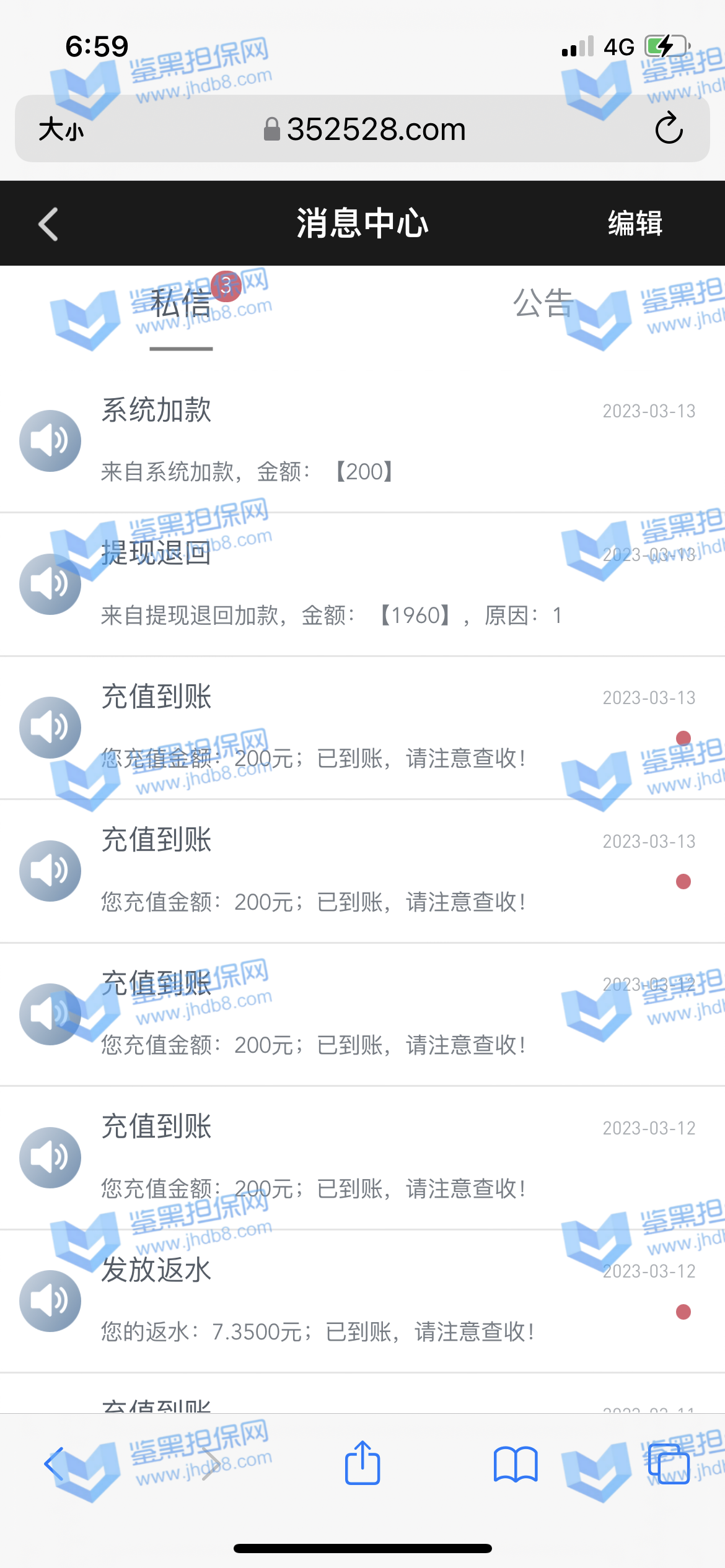Share this page from the Safari toolbar

[362, 1463]
